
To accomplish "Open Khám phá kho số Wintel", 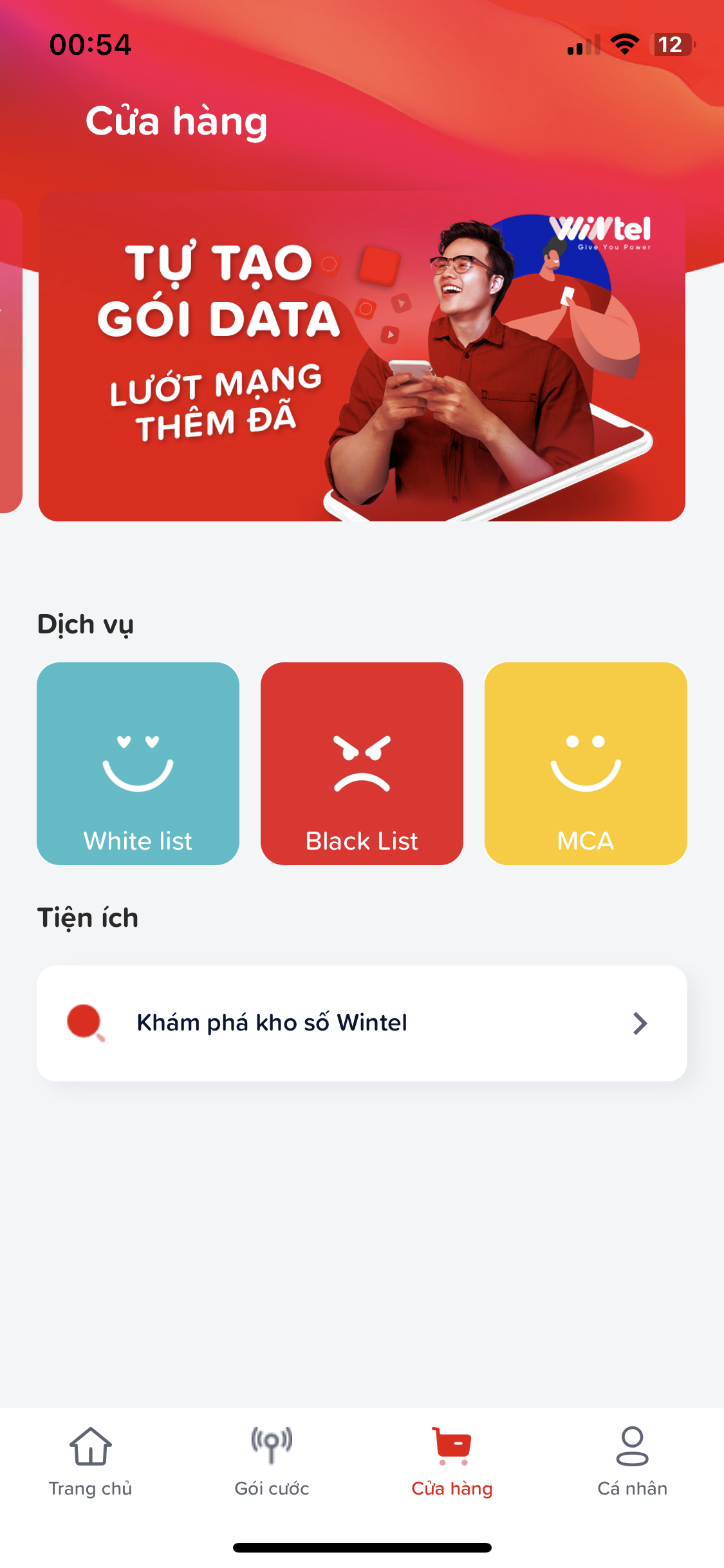I will click(x=362, y=1023).
